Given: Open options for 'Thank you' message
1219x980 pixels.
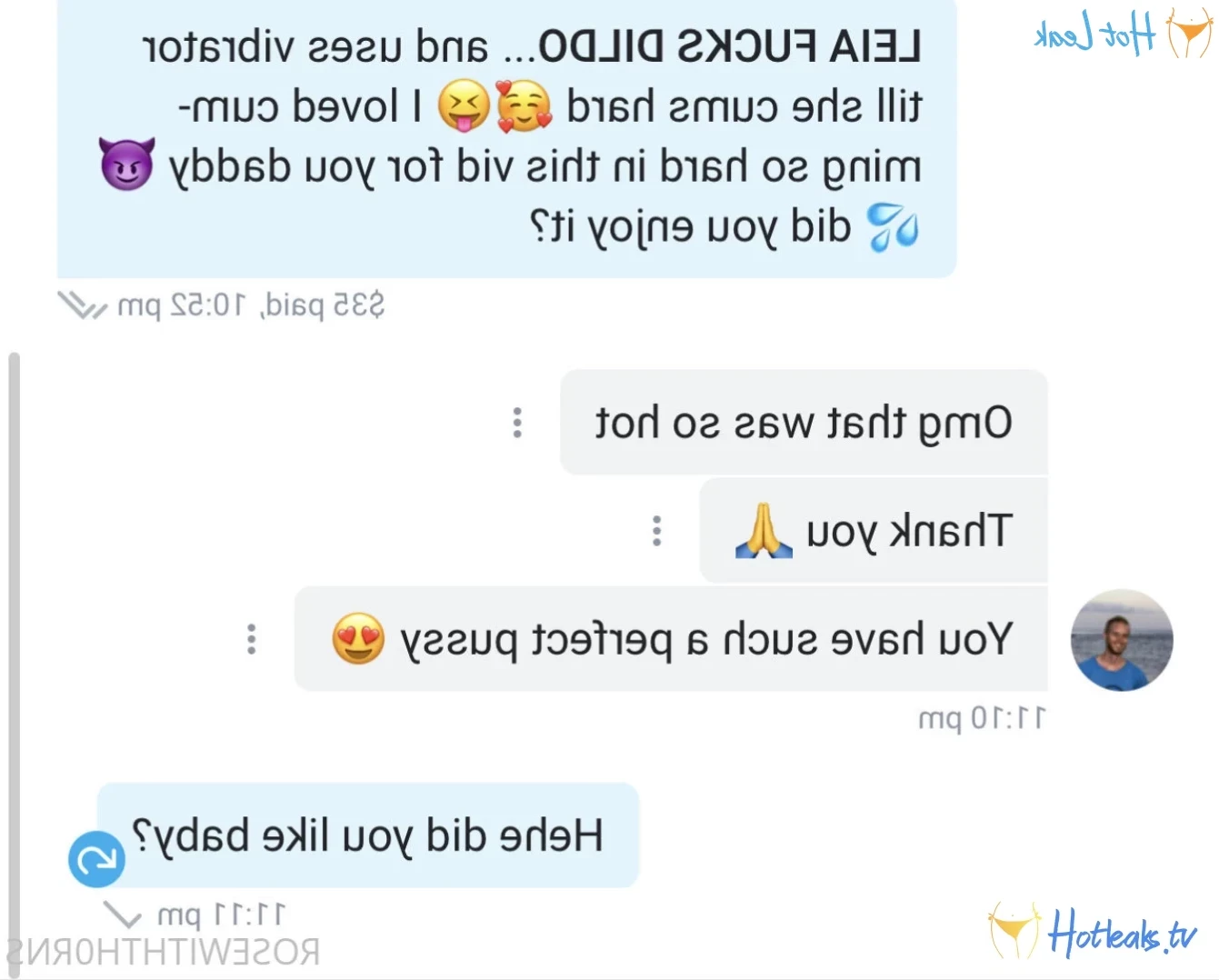Looking at the screenshot, I should [x=656, y=531].
